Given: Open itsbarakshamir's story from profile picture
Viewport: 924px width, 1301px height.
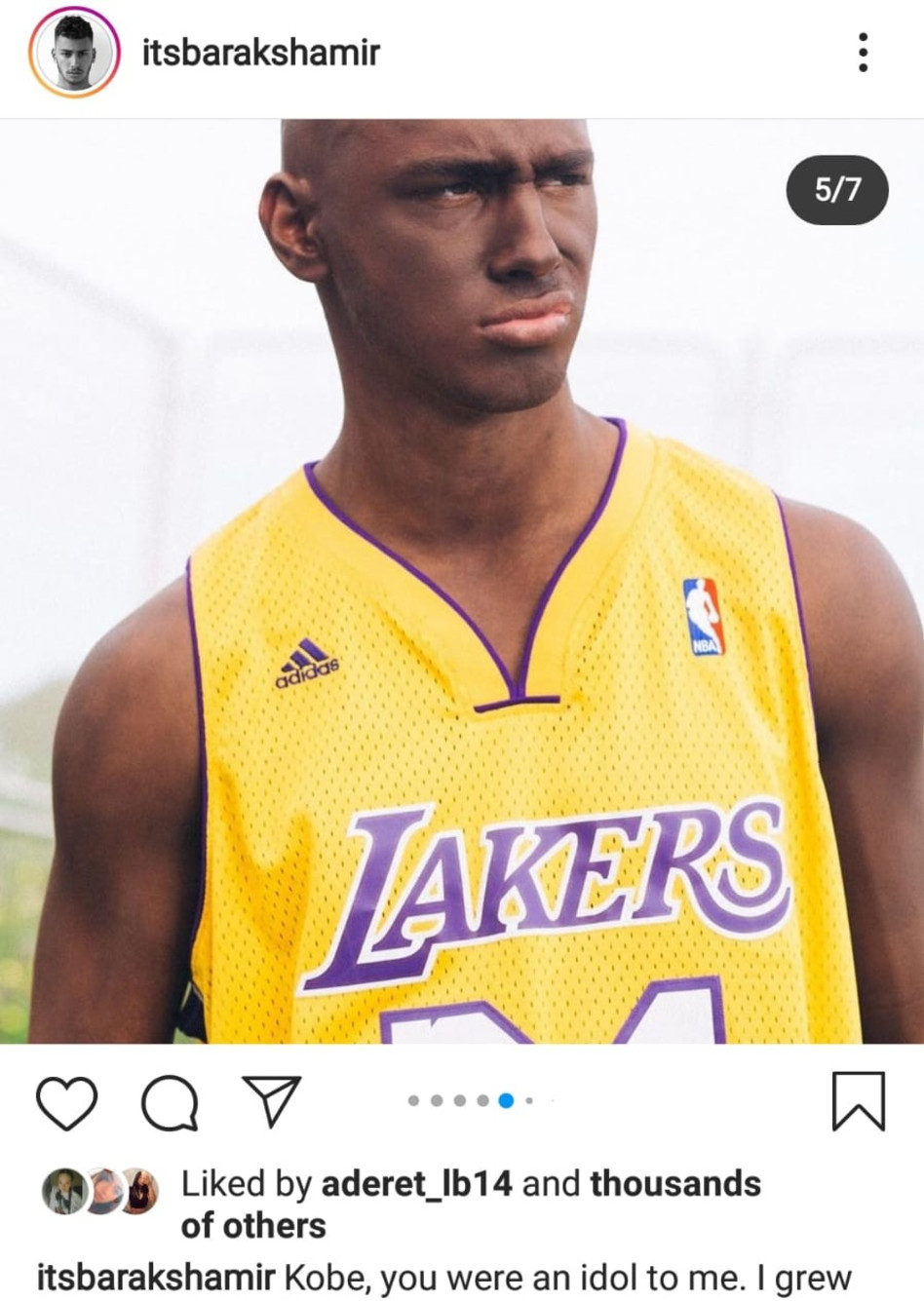Looking at the screenshot, I should 74,53.
